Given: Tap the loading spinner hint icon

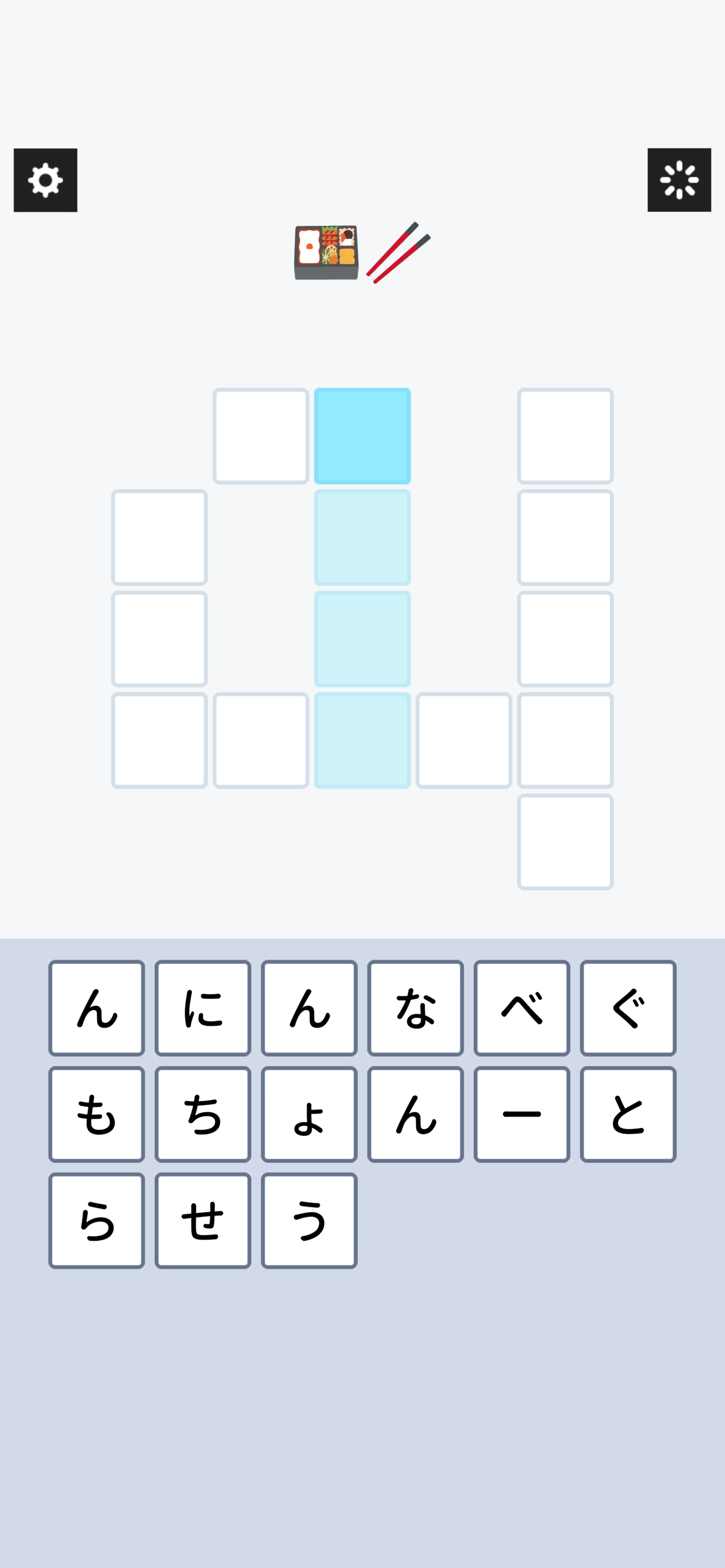Looking at the screenshot, I should [679, 180].
